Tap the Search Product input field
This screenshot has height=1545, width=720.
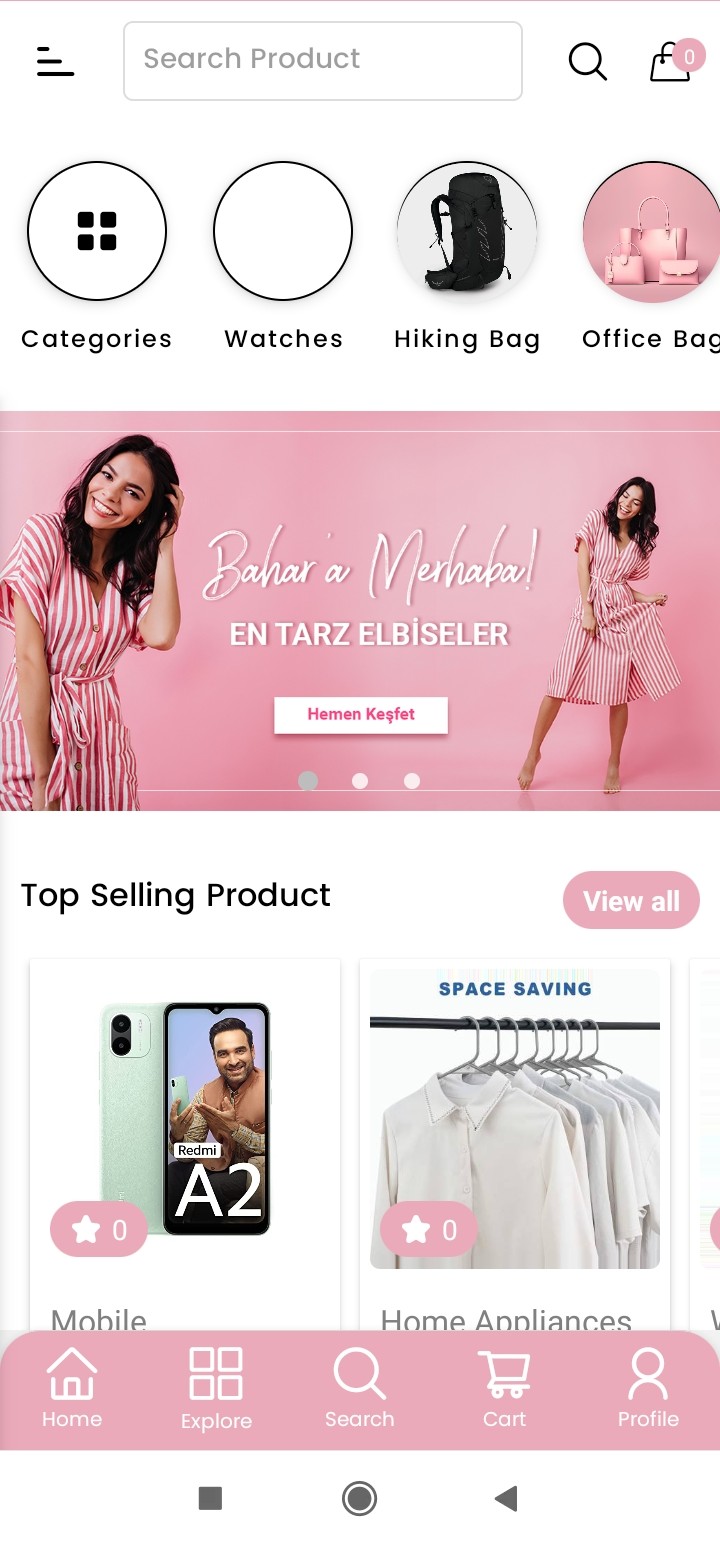(322, 61)
